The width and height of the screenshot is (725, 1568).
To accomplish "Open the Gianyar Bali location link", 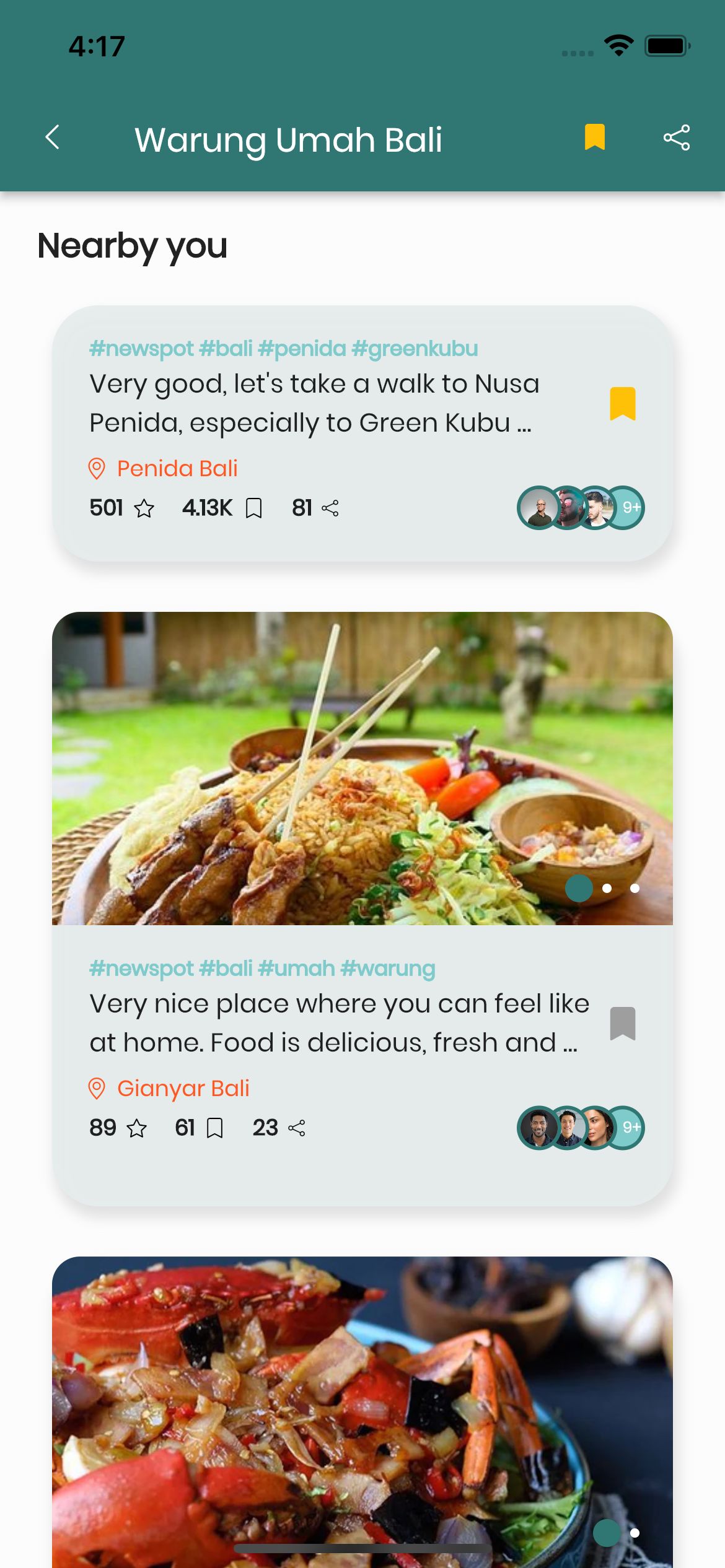I will (x=183, y=1089).
